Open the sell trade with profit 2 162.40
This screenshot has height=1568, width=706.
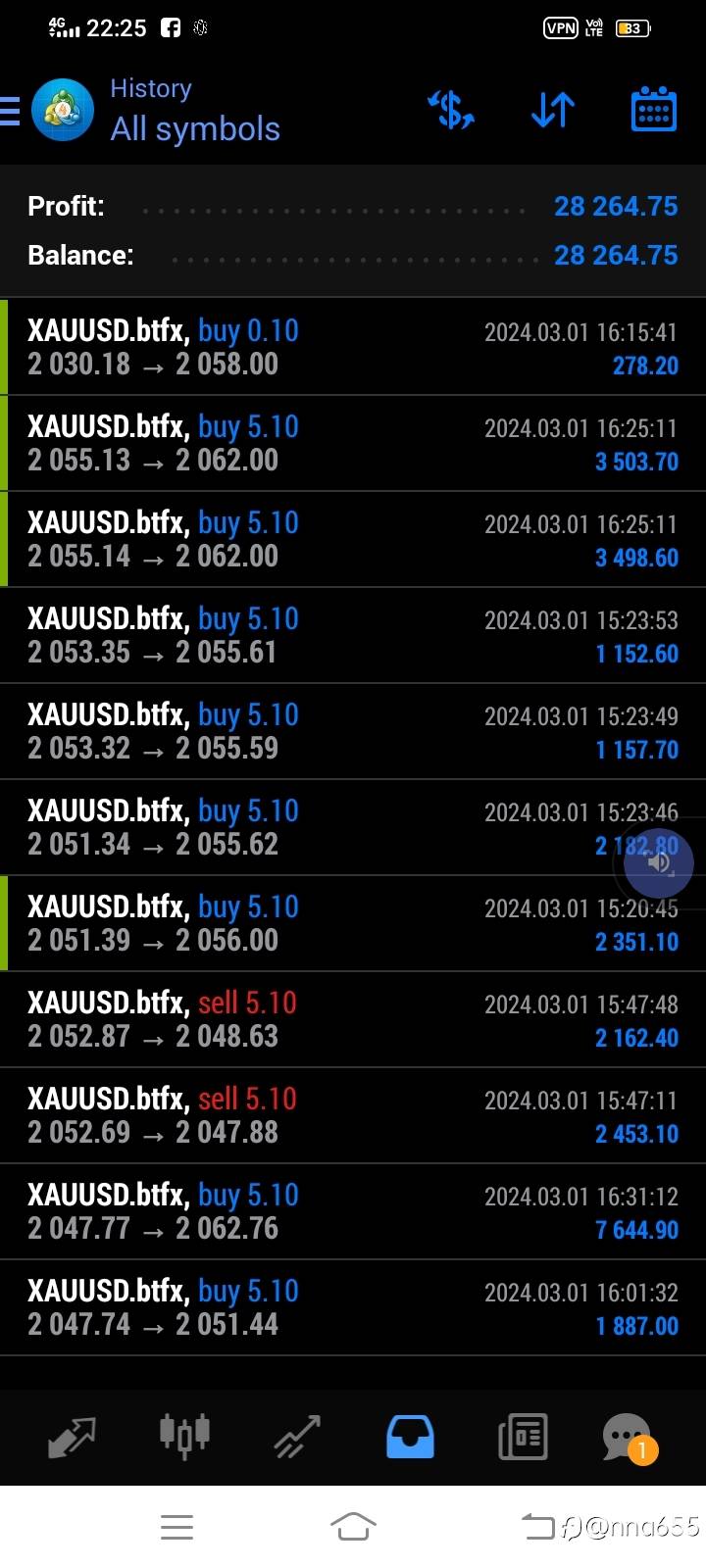click(x=353, y=1019)
